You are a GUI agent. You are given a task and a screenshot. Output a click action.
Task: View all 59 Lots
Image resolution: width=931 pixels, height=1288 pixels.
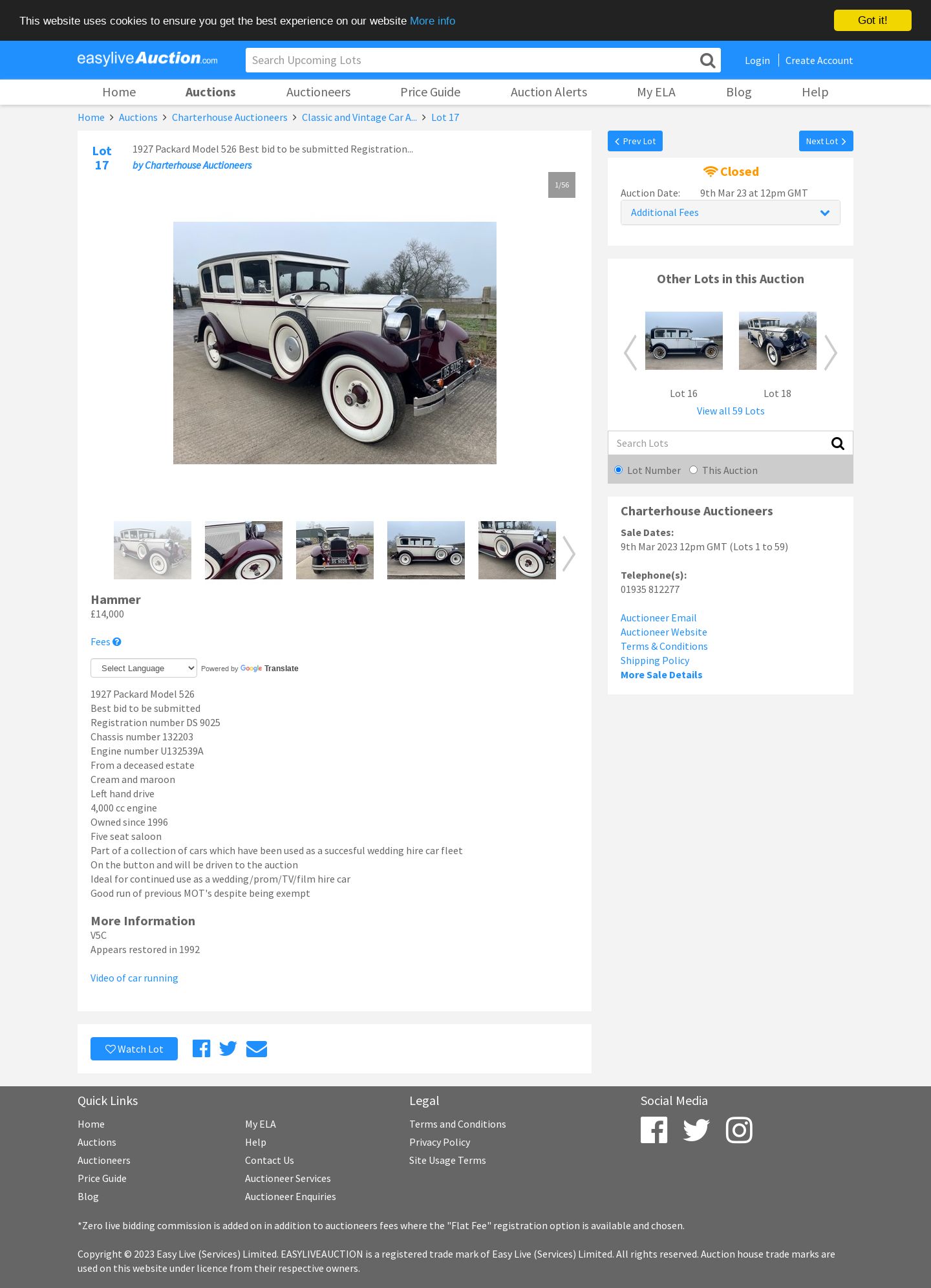tap(730, 411)
